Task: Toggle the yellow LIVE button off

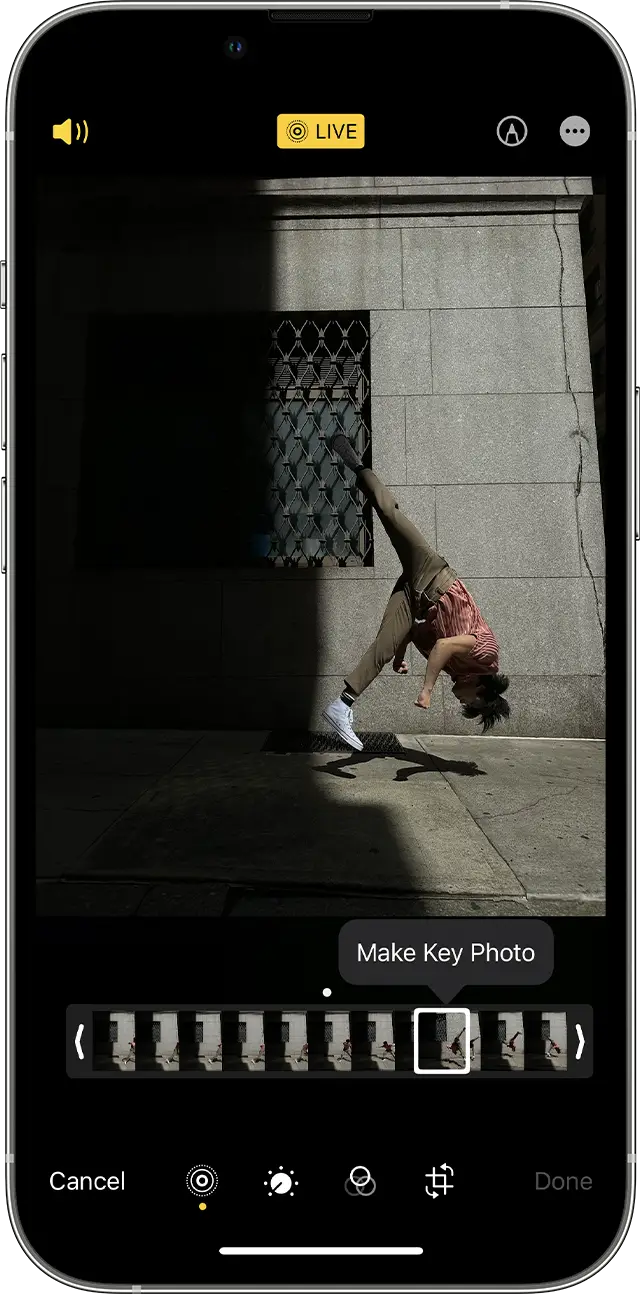Action: 320,132
